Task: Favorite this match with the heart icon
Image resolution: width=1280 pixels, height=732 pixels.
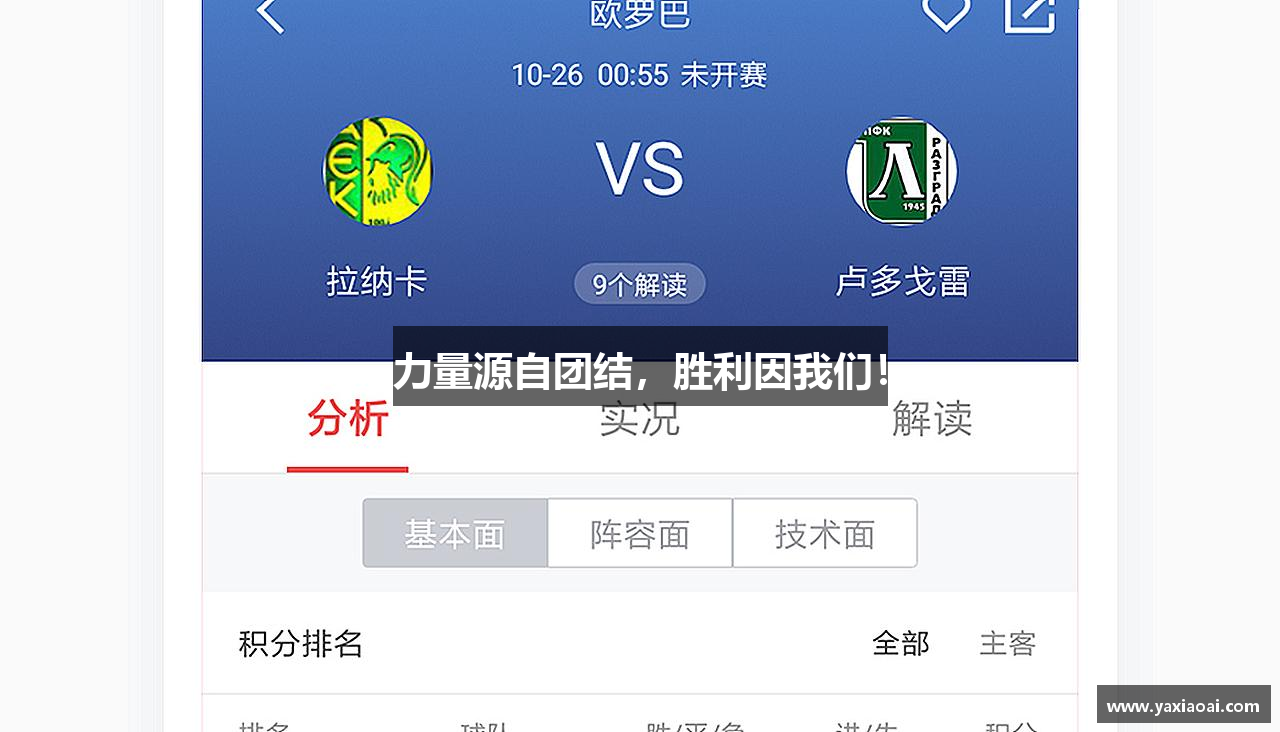Action: point(945,12)
